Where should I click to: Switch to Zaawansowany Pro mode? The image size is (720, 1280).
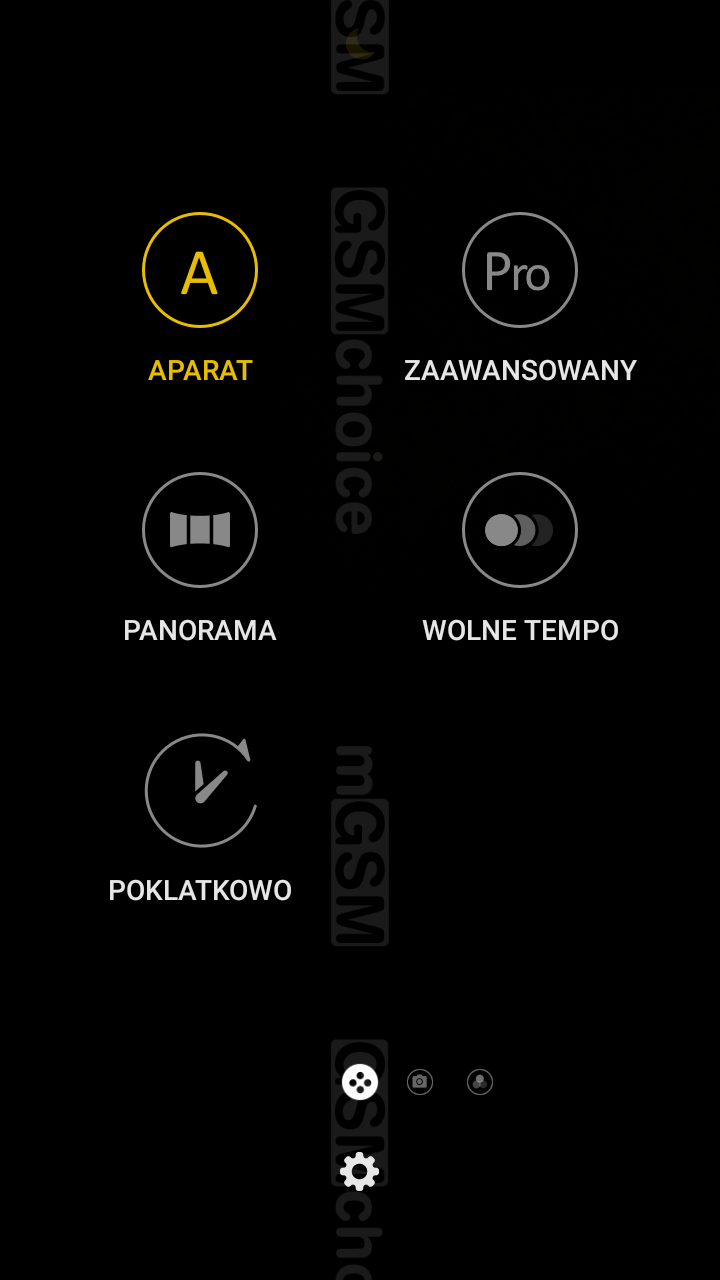(520, 270)
